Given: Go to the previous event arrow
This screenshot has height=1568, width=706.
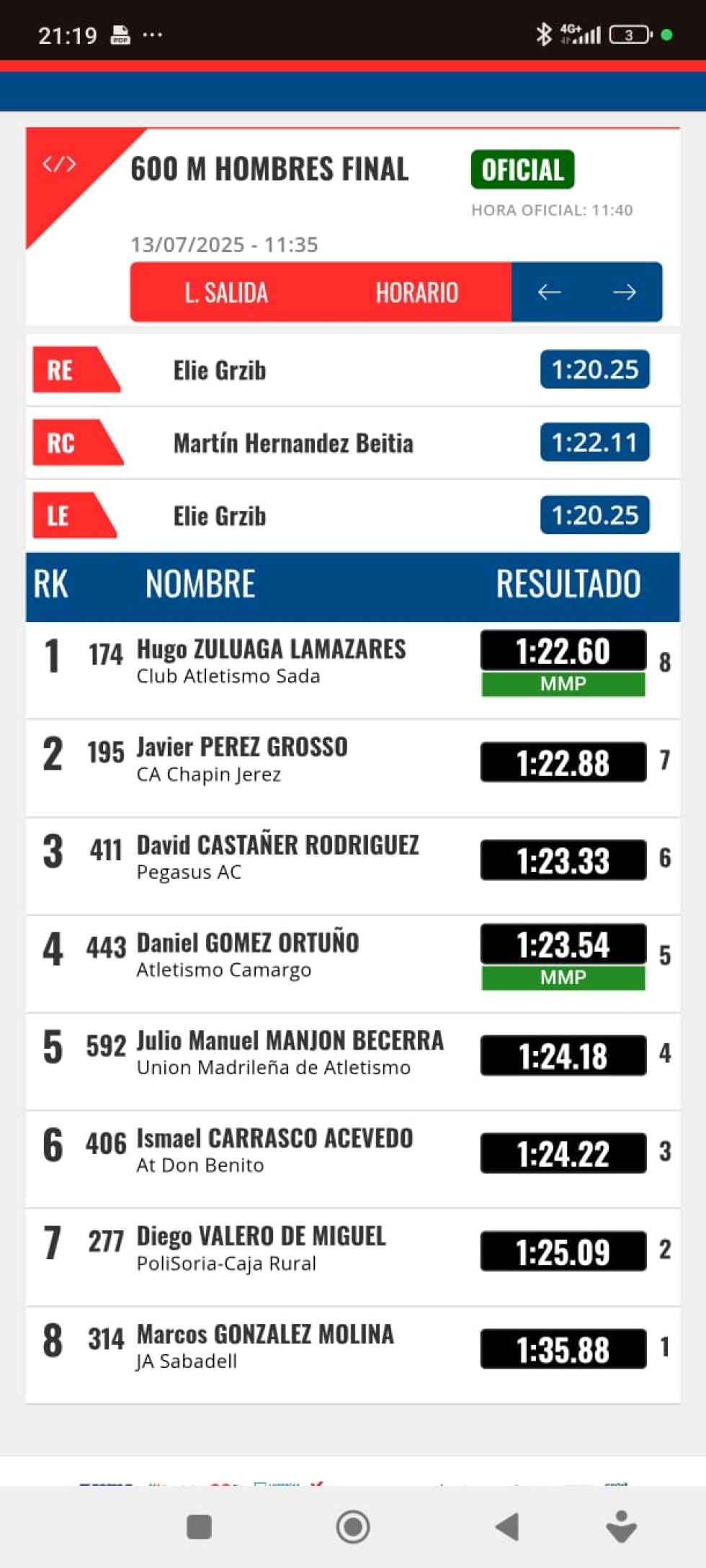Looking at the screenshot, I should (549, 292).
